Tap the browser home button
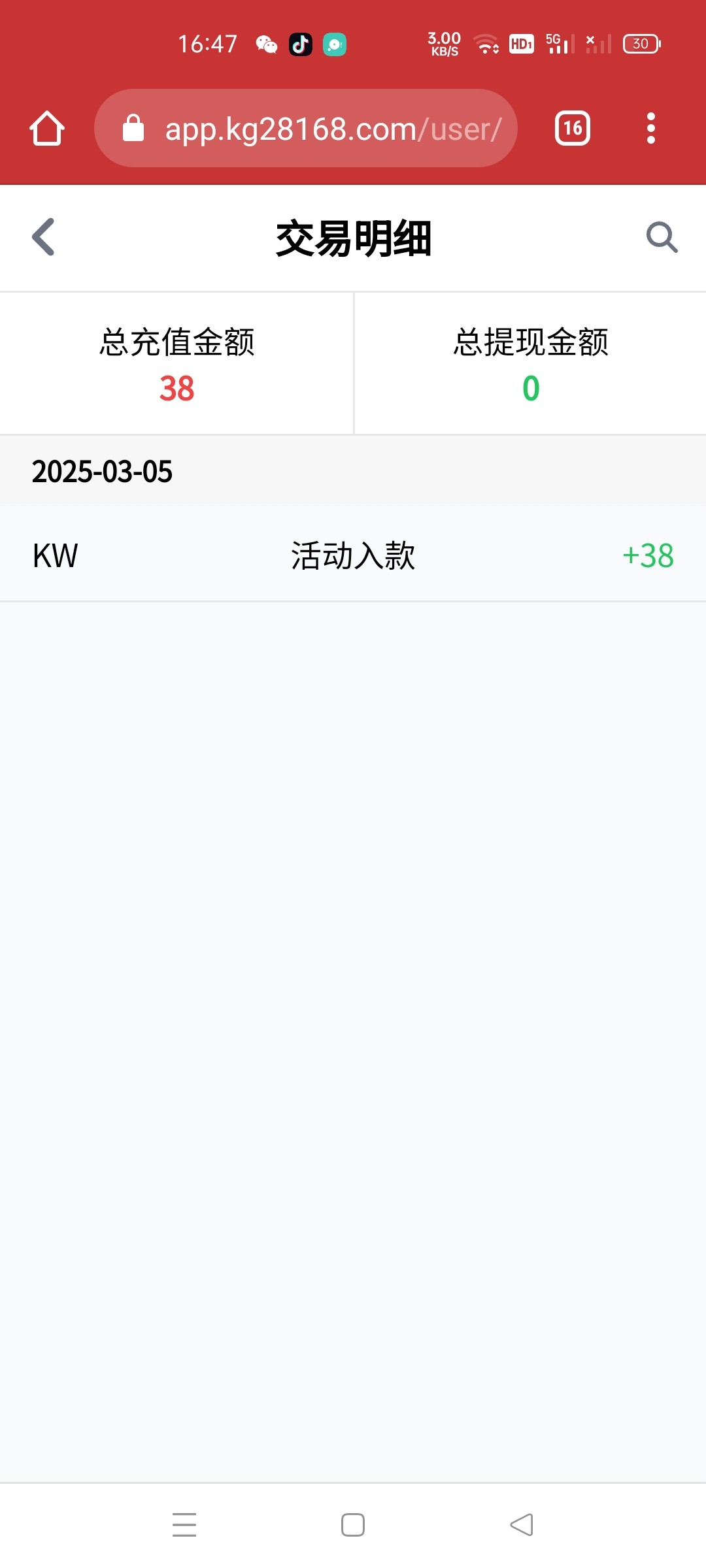 pyautogui.click(x=47, y=128)
